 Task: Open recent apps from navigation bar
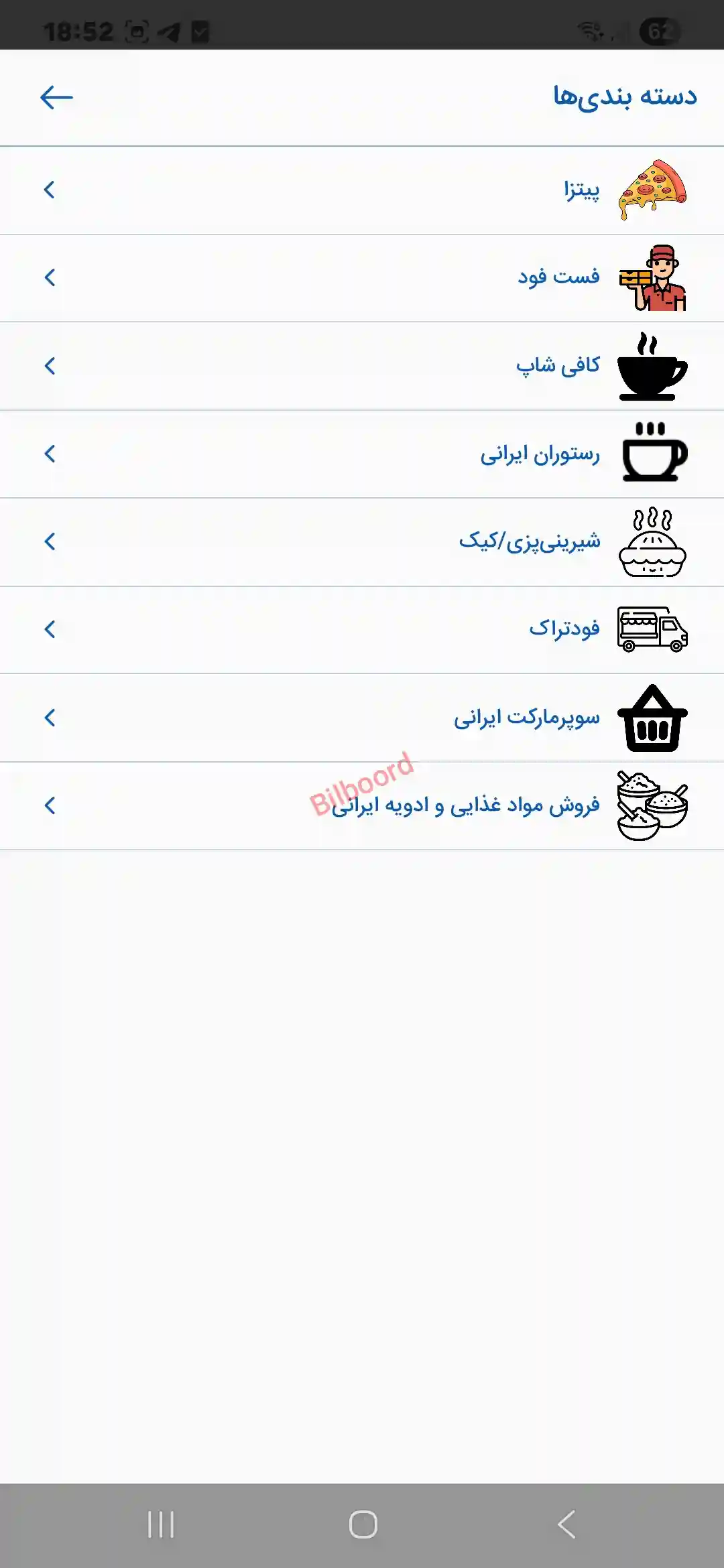tap(161, 1524)
